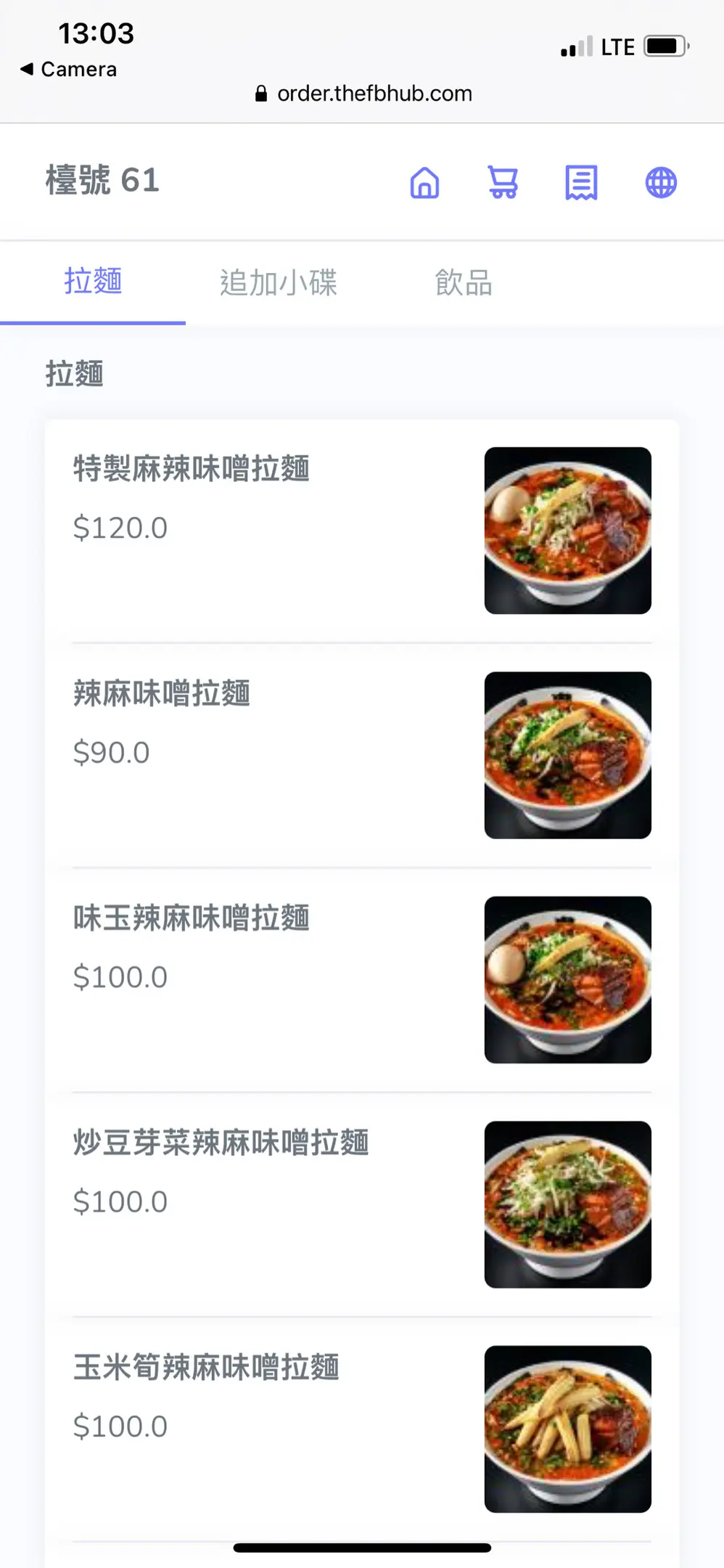The width and height of the screenshot is (724, 1568).
Task: Switch to the 追加小碟 tab
Action: (x=279, y=282)
